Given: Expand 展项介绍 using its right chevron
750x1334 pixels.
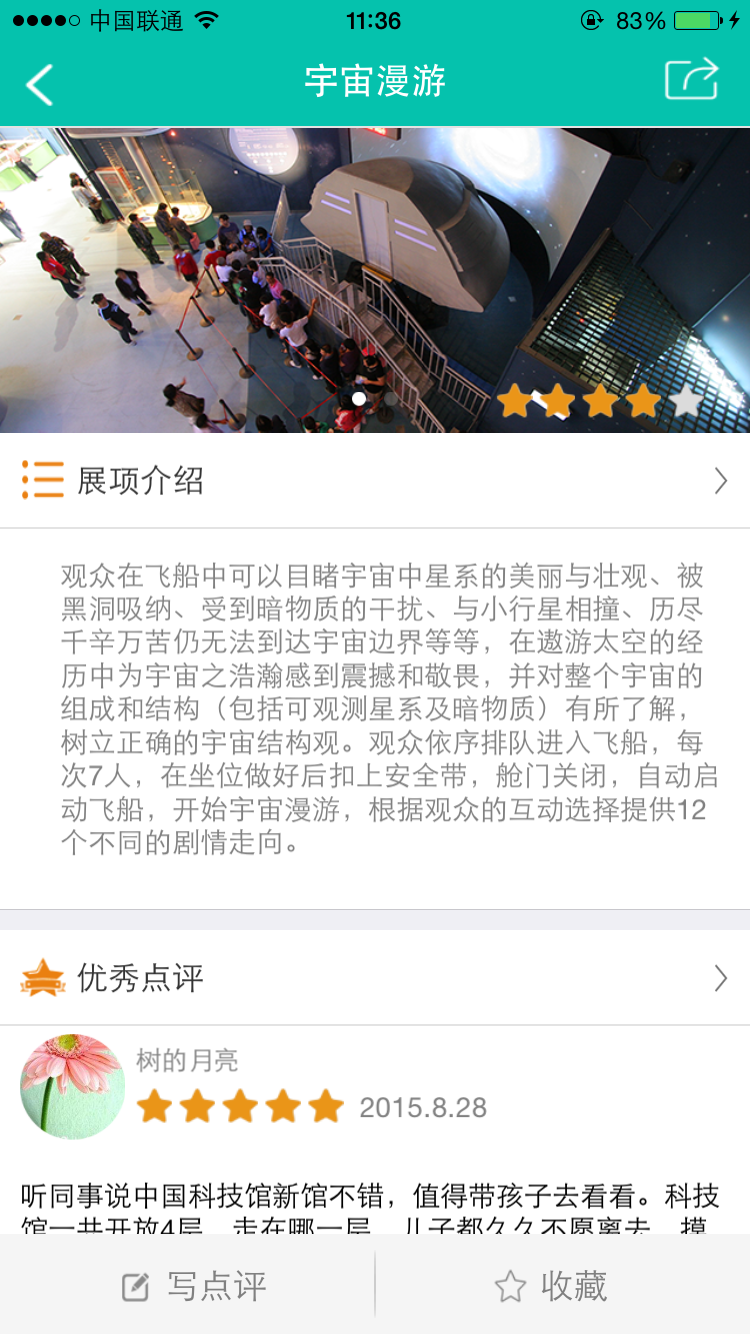Looking at the screenshot, I should coord(720,481).
